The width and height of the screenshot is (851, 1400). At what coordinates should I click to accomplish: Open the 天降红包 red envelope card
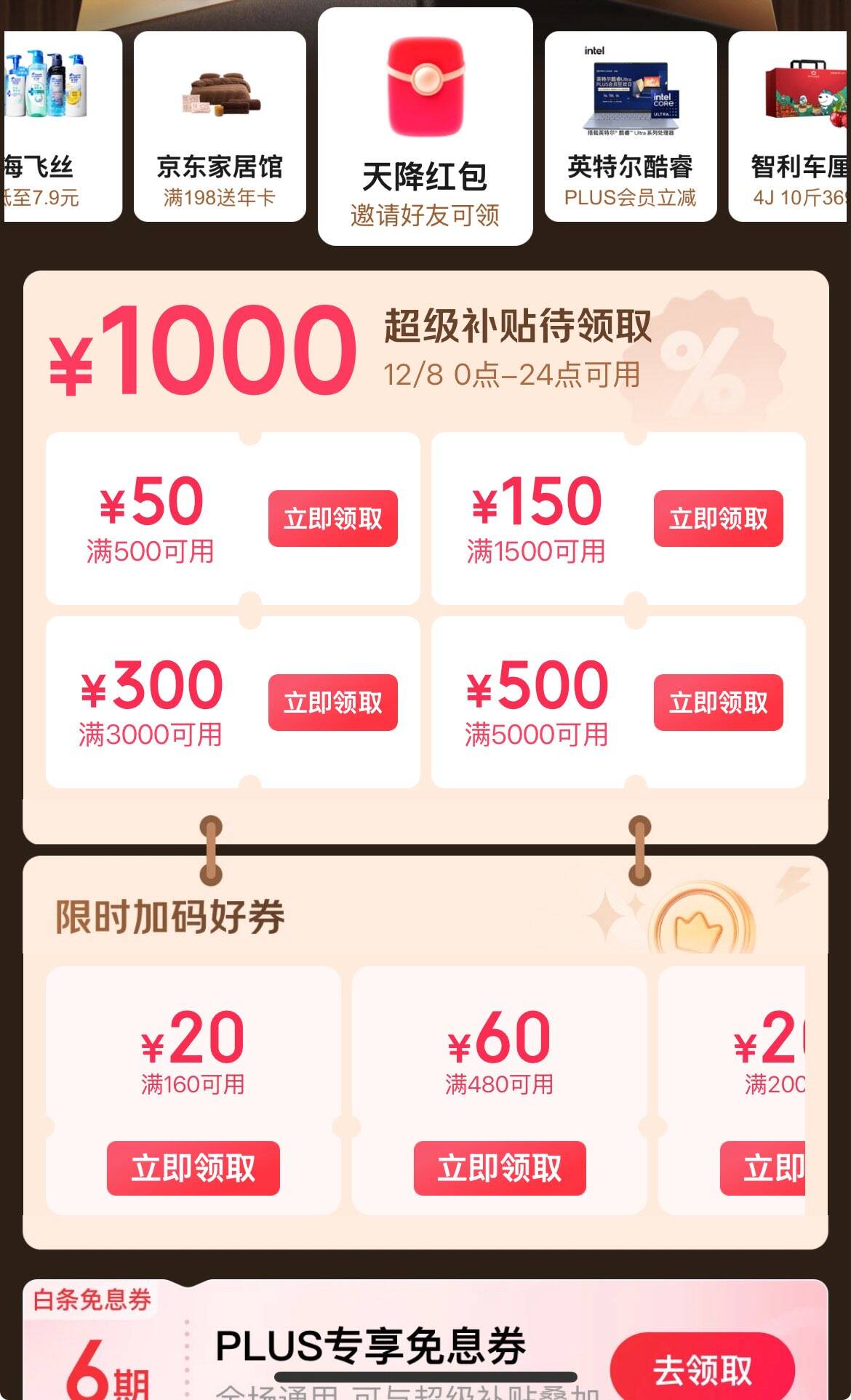[425, 127]
